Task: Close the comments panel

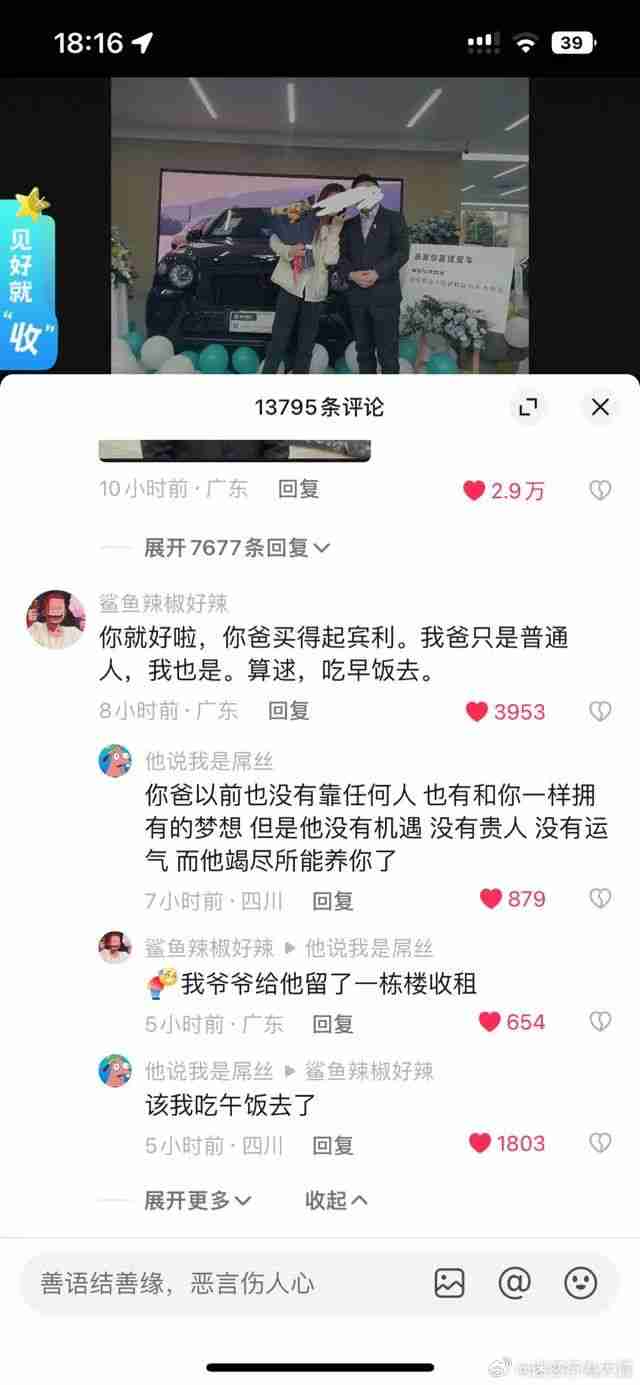Action: [x=600, y=407]
